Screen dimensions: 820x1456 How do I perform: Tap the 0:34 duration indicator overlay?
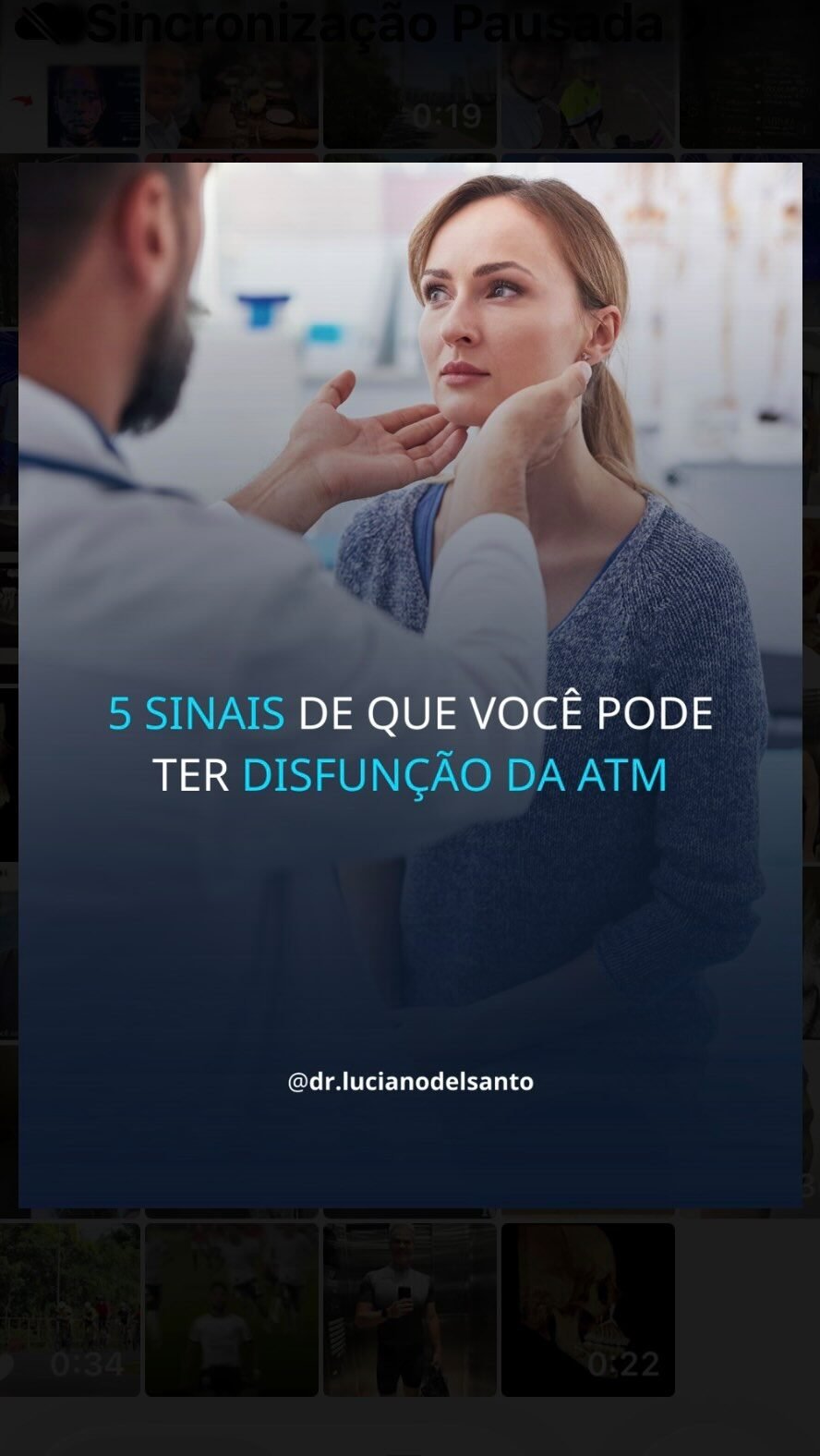(90, 1365)
